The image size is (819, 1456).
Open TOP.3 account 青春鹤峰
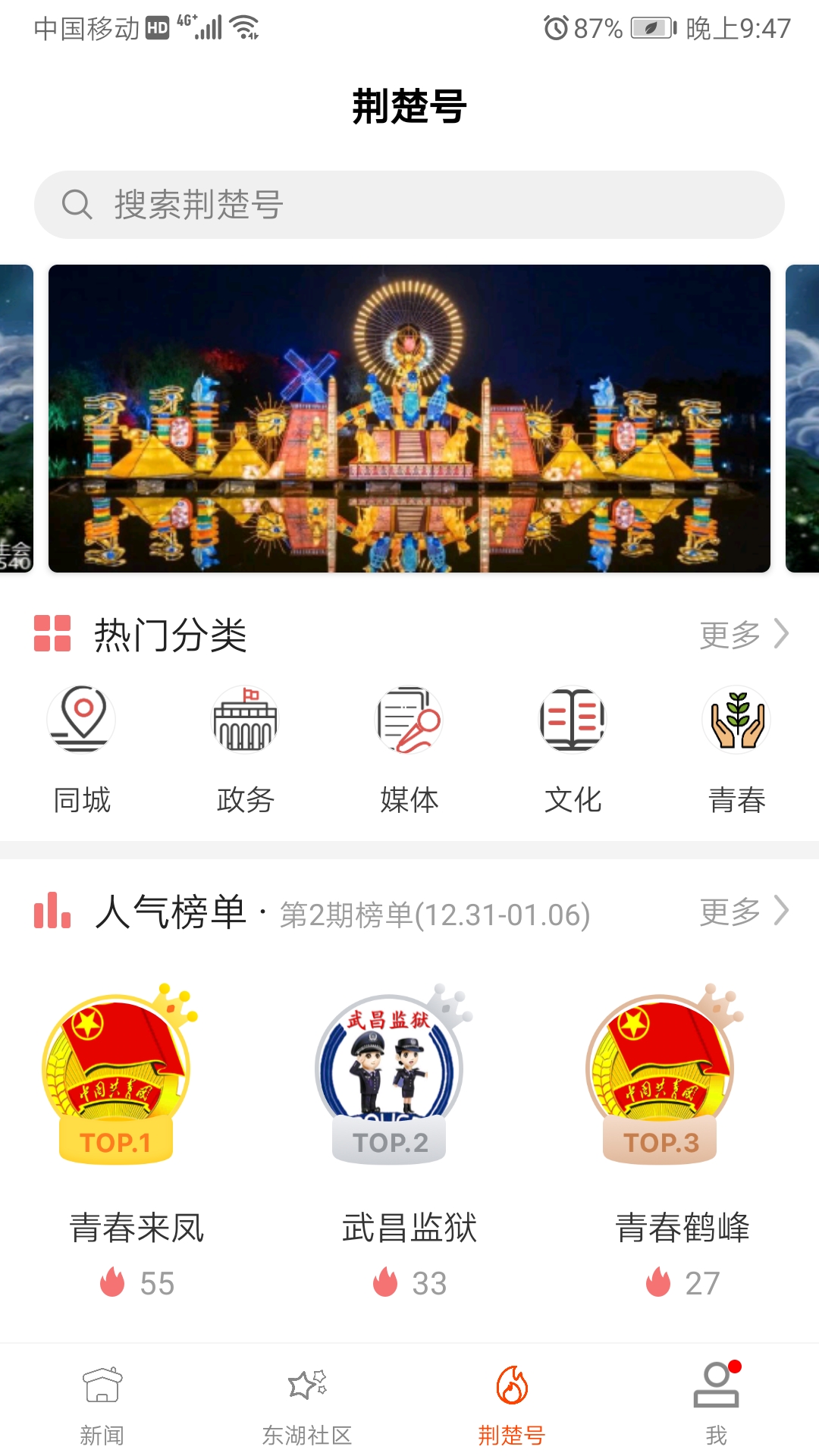click(x=682, y=1137)
